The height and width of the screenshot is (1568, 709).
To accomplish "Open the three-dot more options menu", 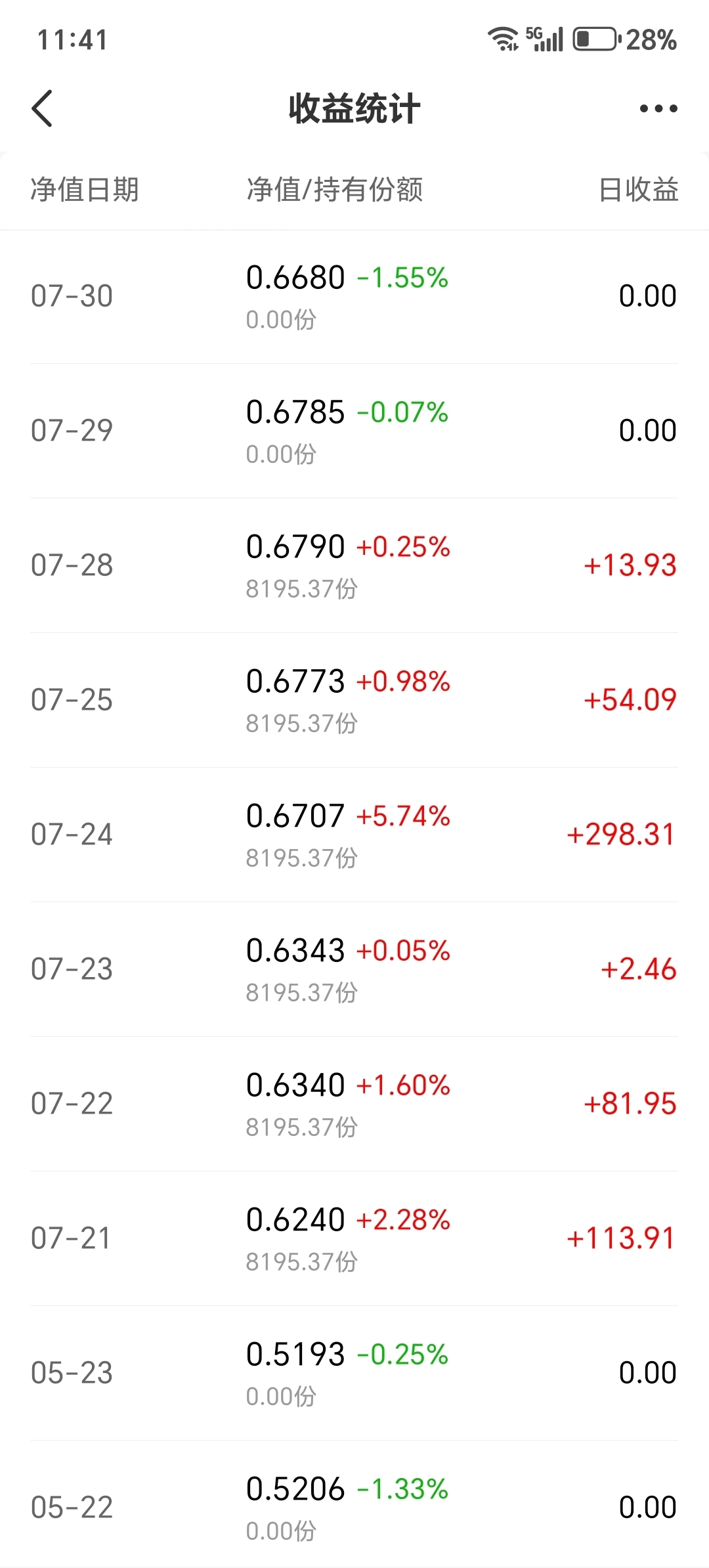I will 658,108.
